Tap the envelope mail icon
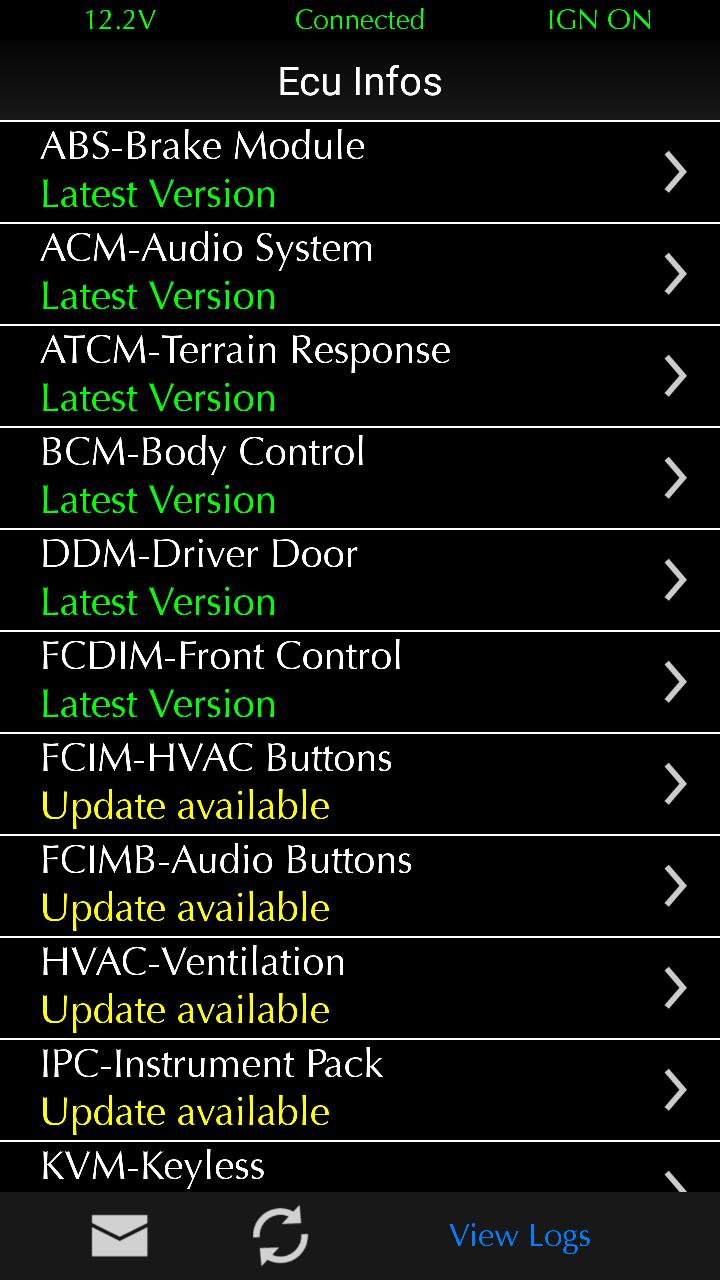Image resolution: width=720 pixels, height=1280 pixels. [x=120, y=1236]
